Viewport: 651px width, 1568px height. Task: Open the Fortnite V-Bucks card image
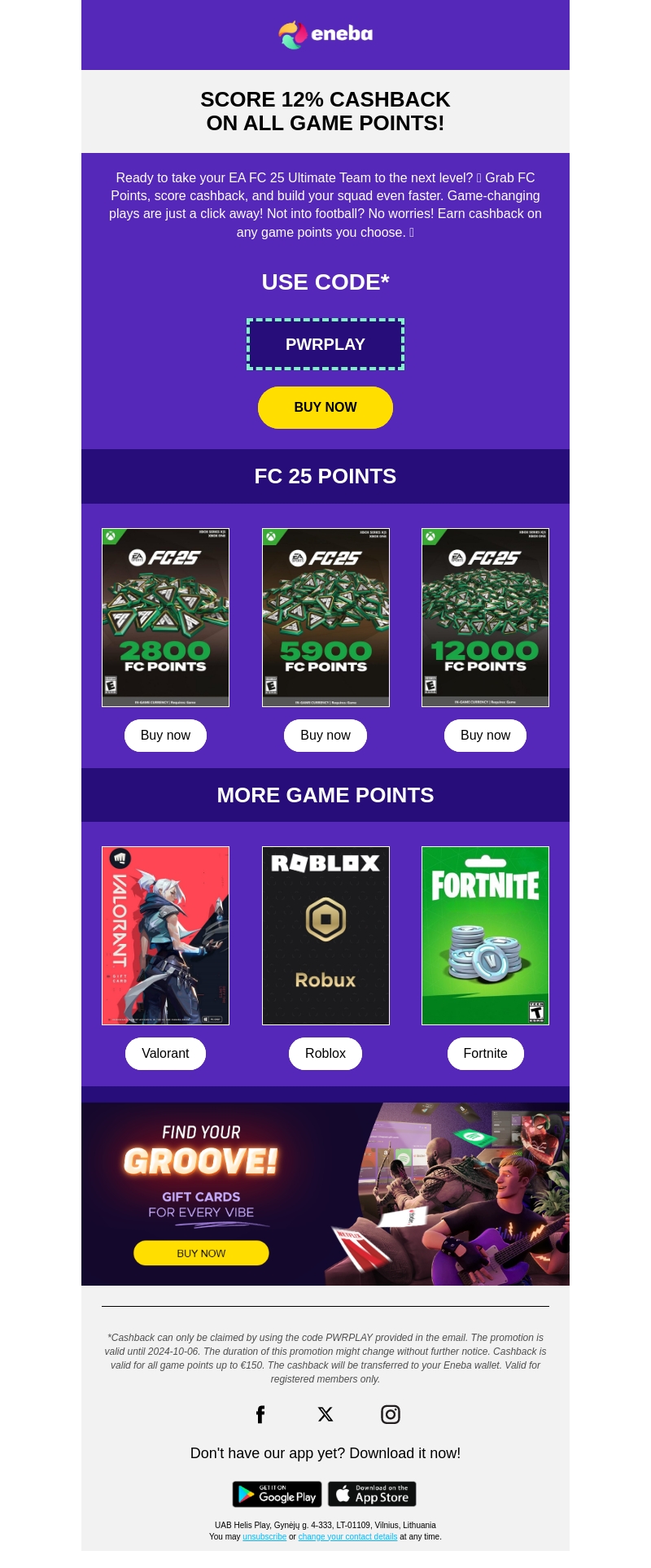coord(485,935)
